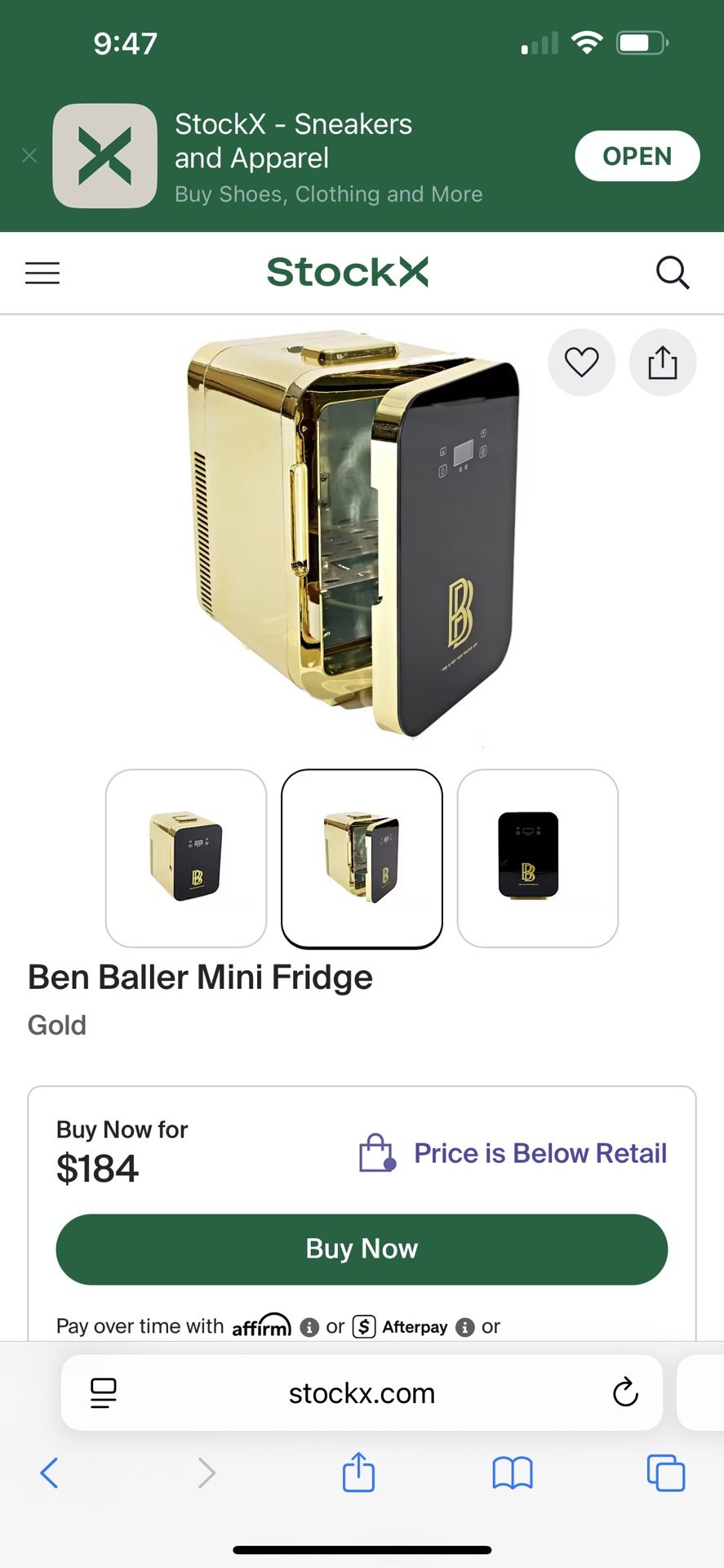The image size is (724, 1568).
Task: Select the front-view black fridge thumbnail
Action: pyautogui.click(x=537, y=858)
